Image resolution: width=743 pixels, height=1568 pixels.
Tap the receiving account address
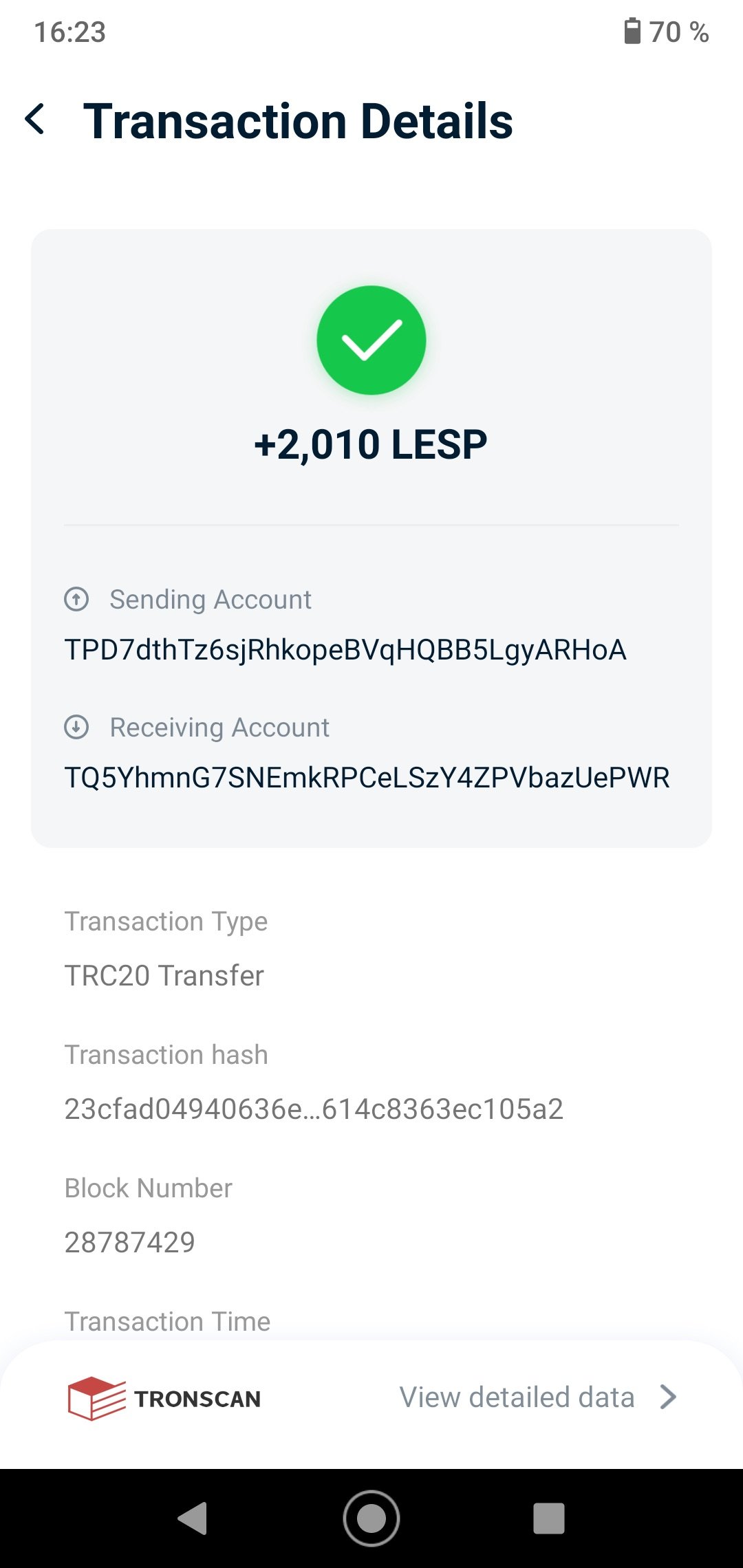(x=366, y=778)
